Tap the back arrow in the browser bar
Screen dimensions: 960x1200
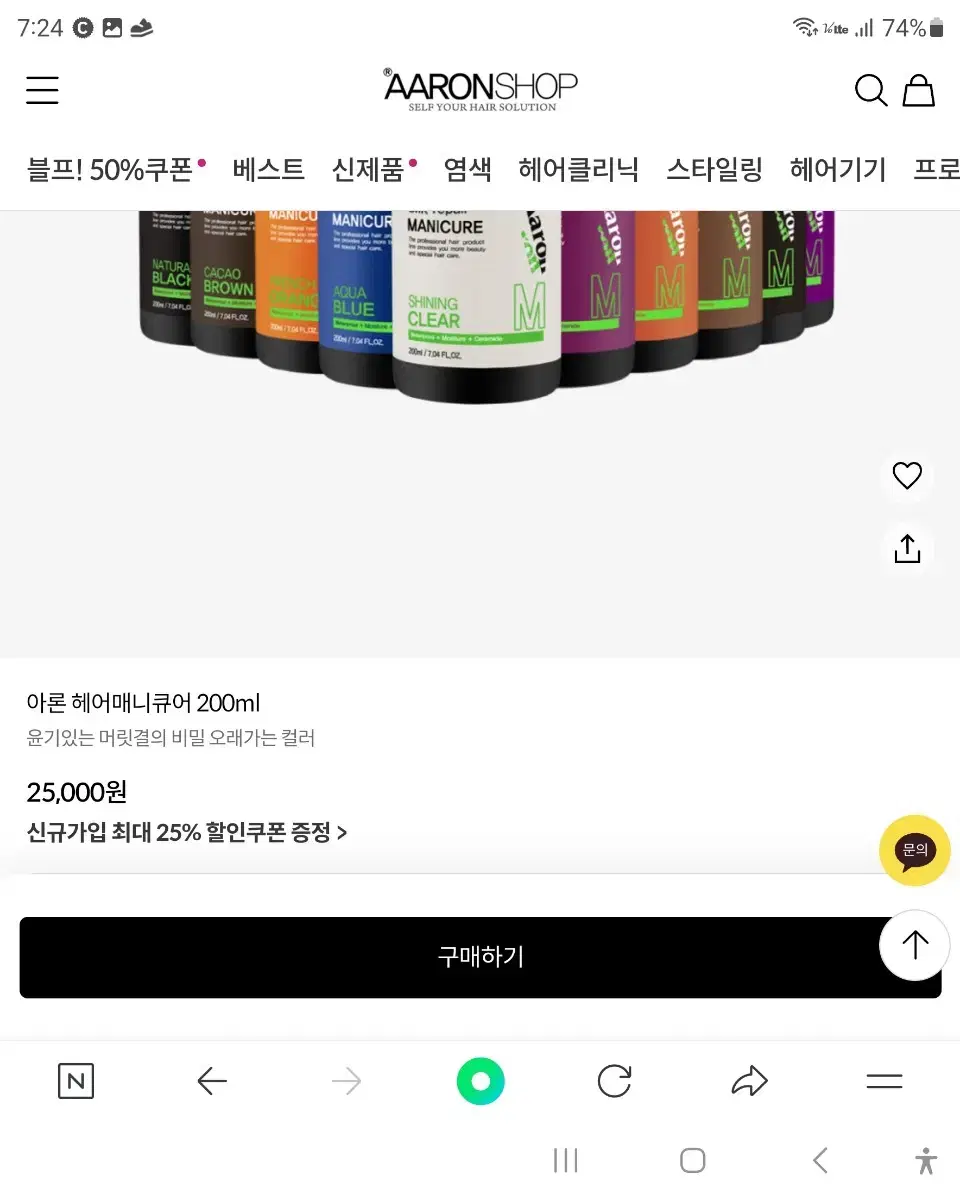point(212,1081)
